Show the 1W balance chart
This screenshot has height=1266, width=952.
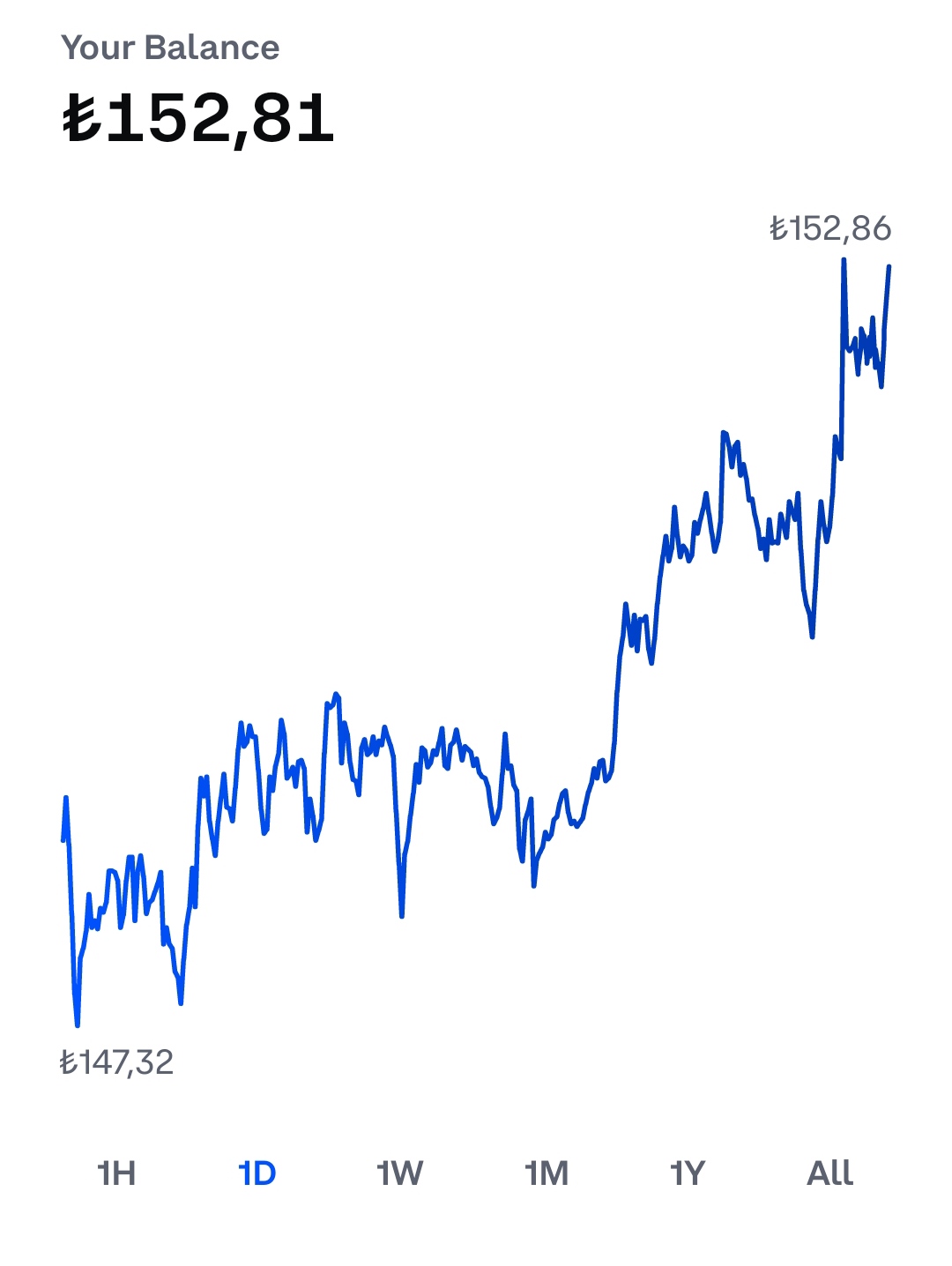pos(400,1173)
